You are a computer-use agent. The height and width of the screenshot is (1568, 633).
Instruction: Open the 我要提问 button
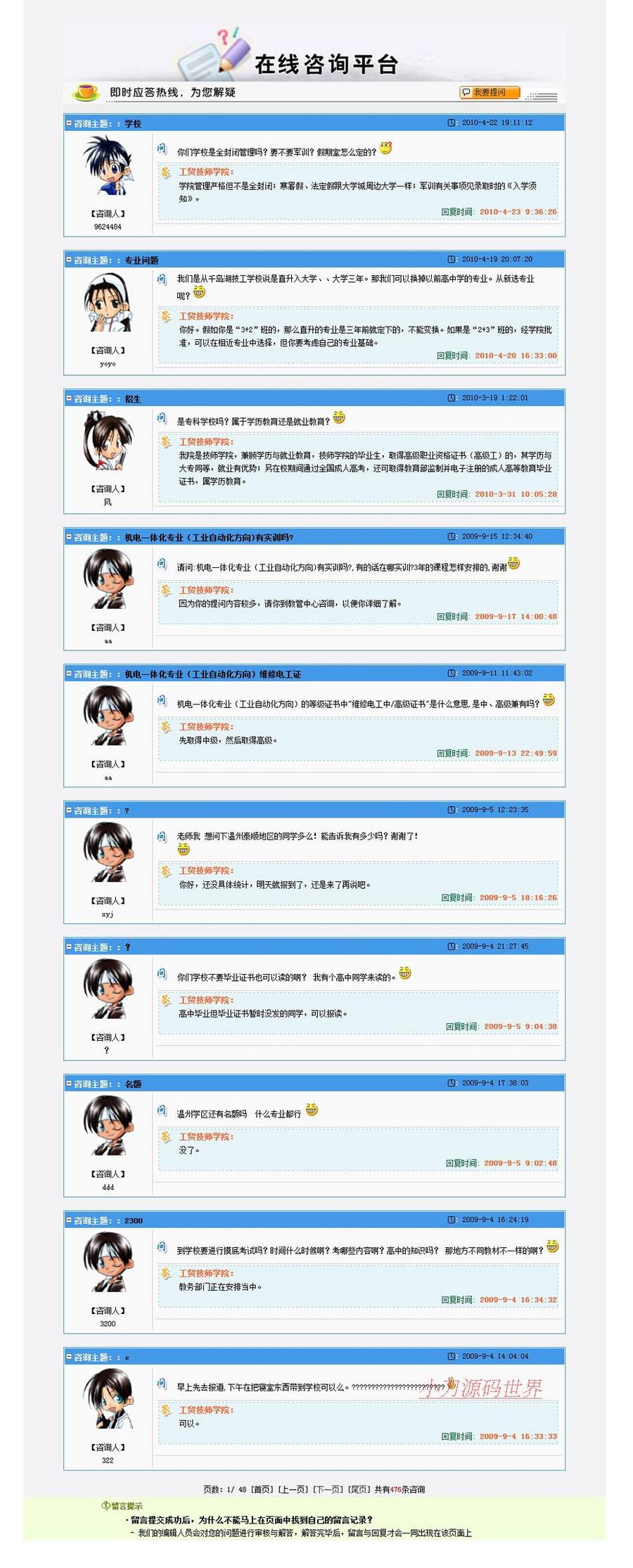pos(490,91)
